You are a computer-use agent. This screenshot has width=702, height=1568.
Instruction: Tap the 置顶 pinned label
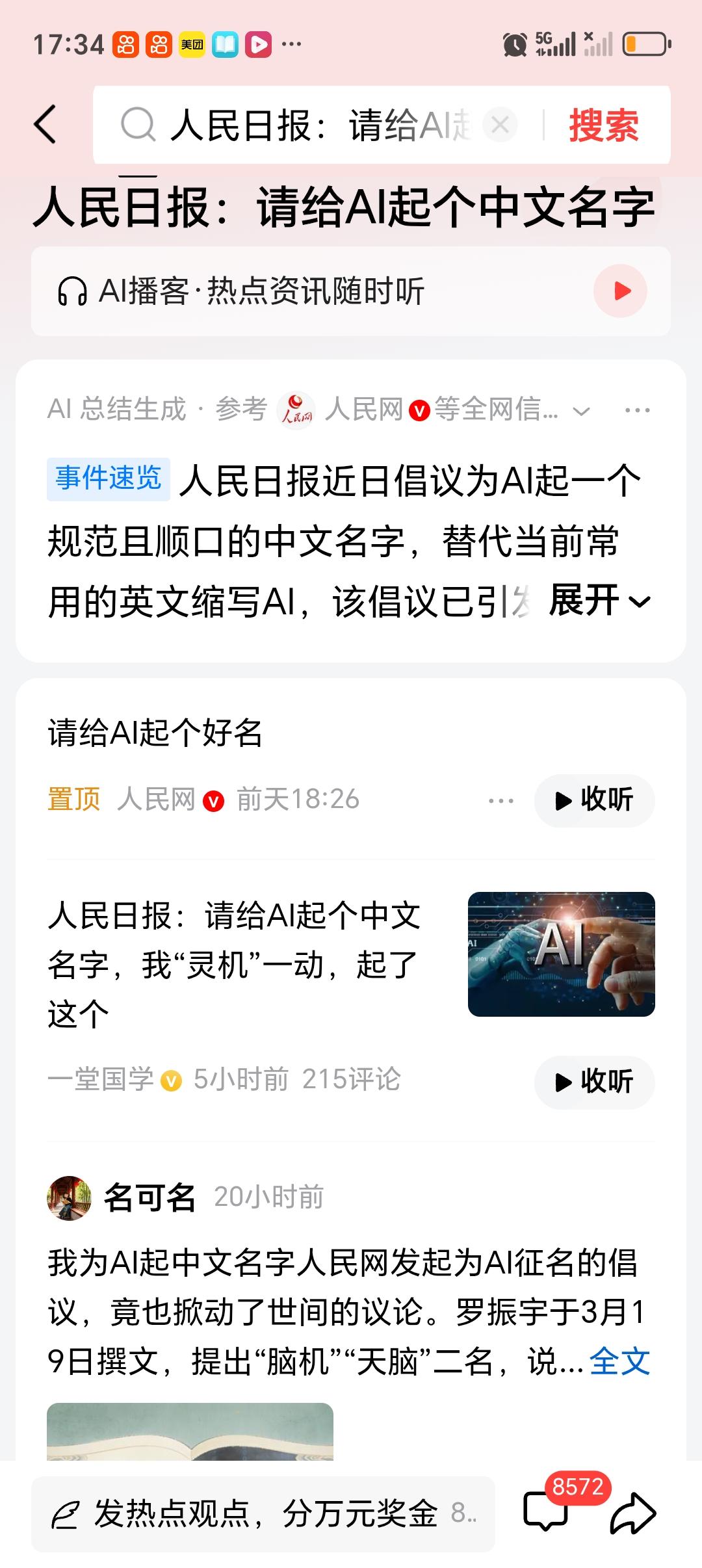click(x=73, y=801)
